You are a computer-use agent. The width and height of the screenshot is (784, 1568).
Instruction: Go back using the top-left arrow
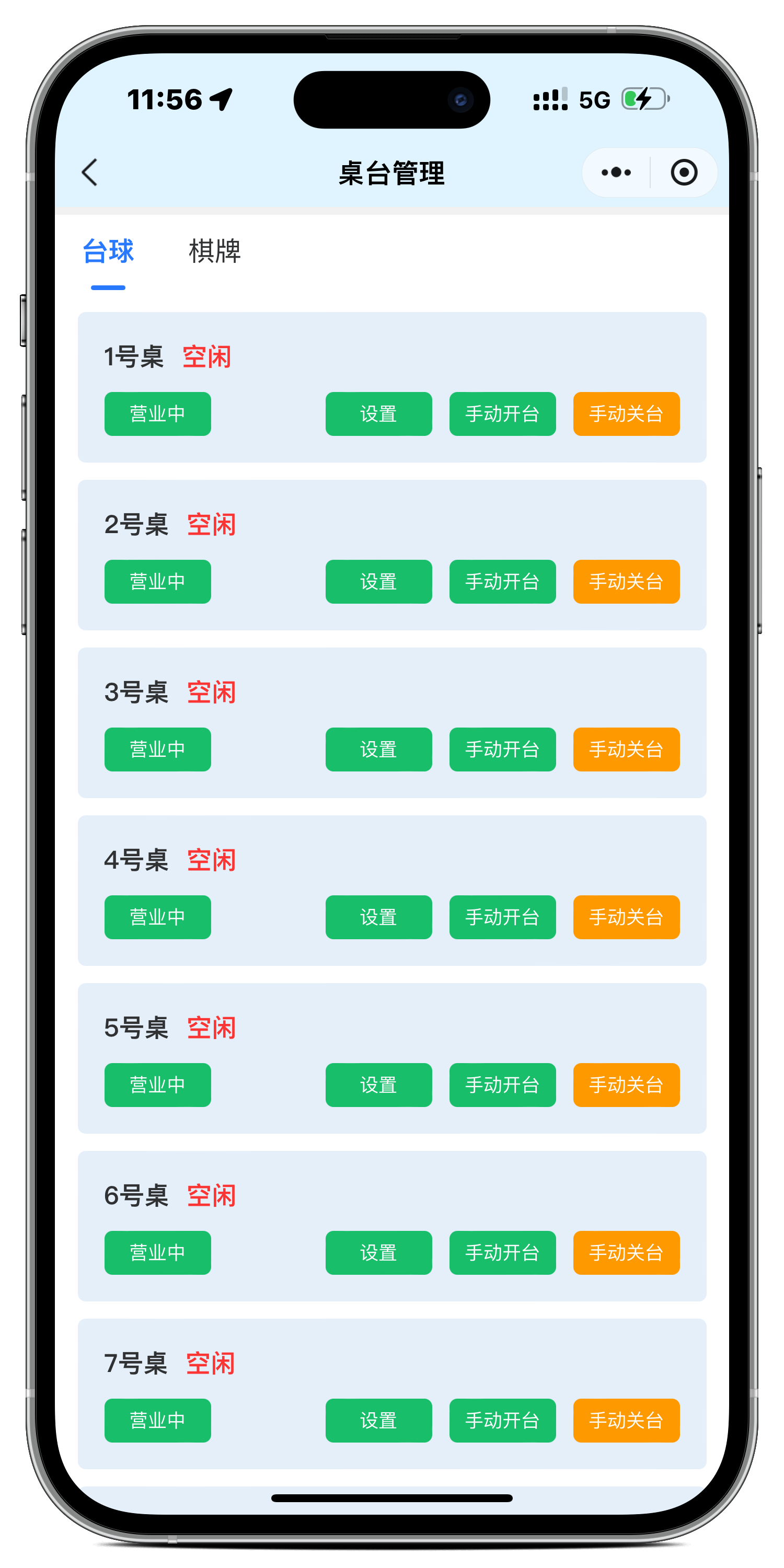coord(89,172)
